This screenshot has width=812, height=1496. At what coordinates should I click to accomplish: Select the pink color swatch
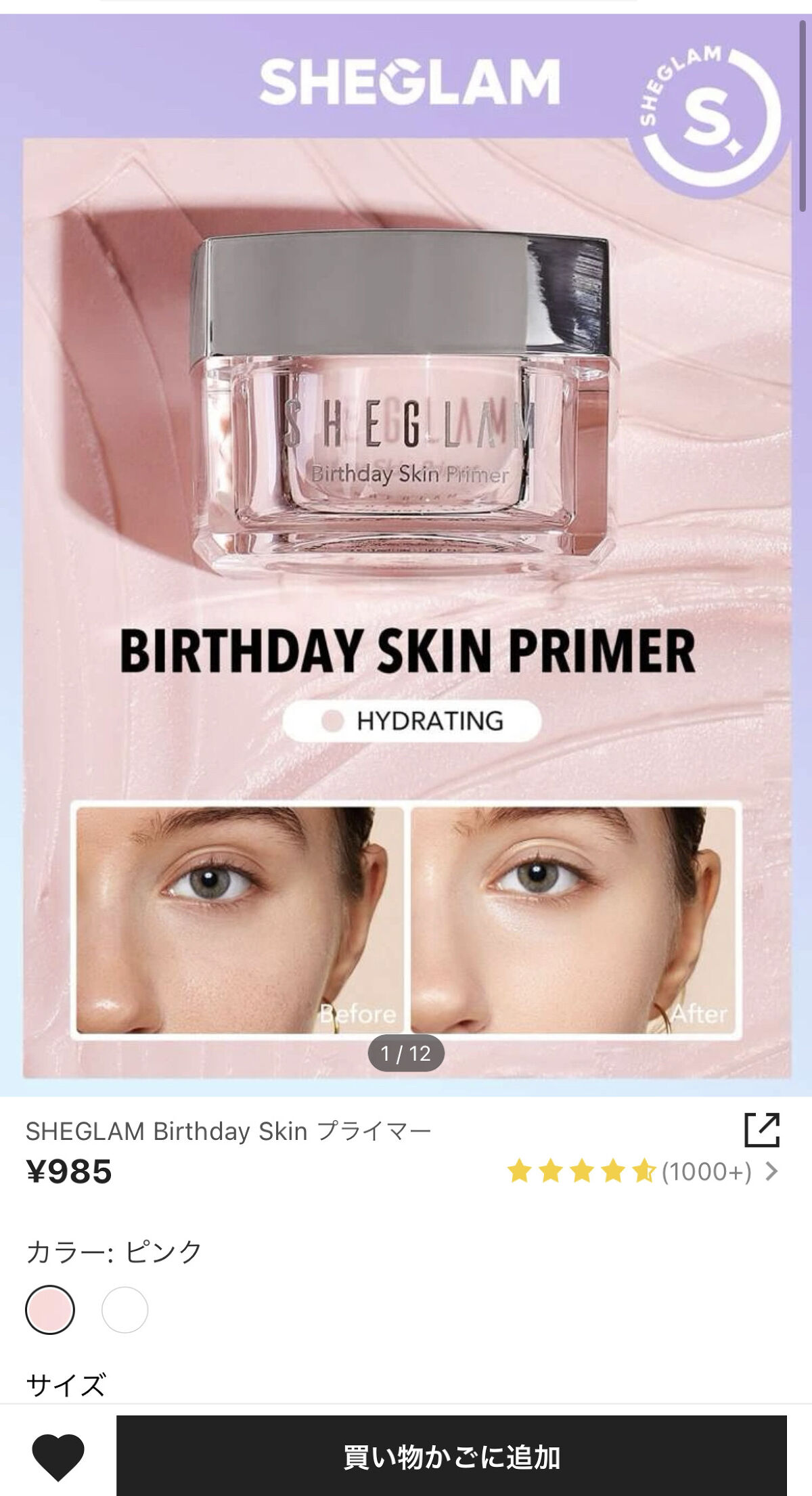50,1310
